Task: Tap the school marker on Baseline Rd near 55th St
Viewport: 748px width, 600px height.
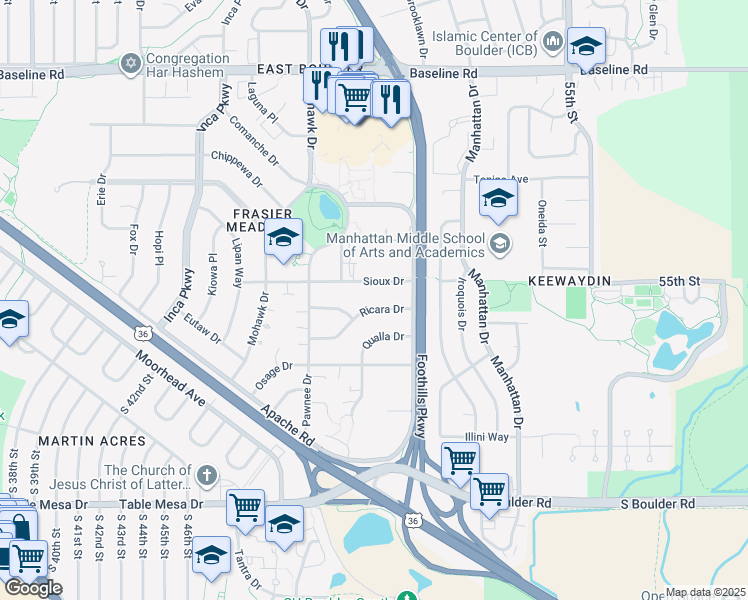Action: [586, 46]
